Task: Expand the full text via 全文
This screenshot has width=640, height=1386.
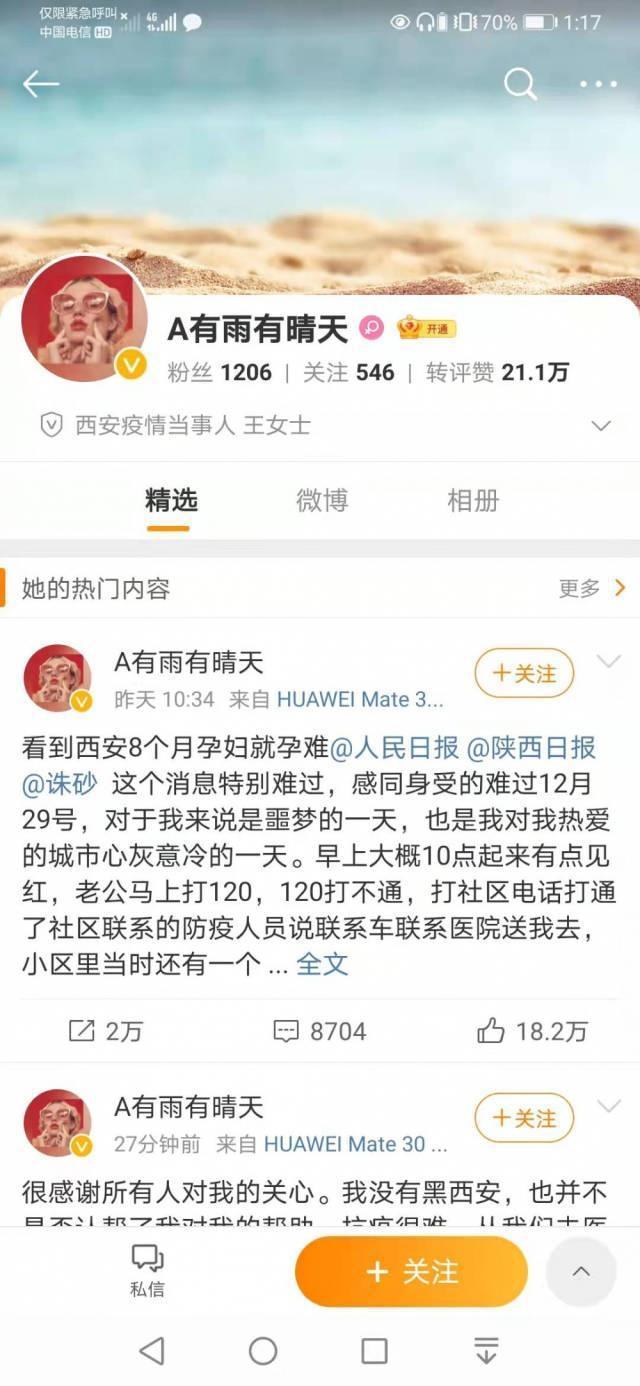Action: click(x=322, y=964)
